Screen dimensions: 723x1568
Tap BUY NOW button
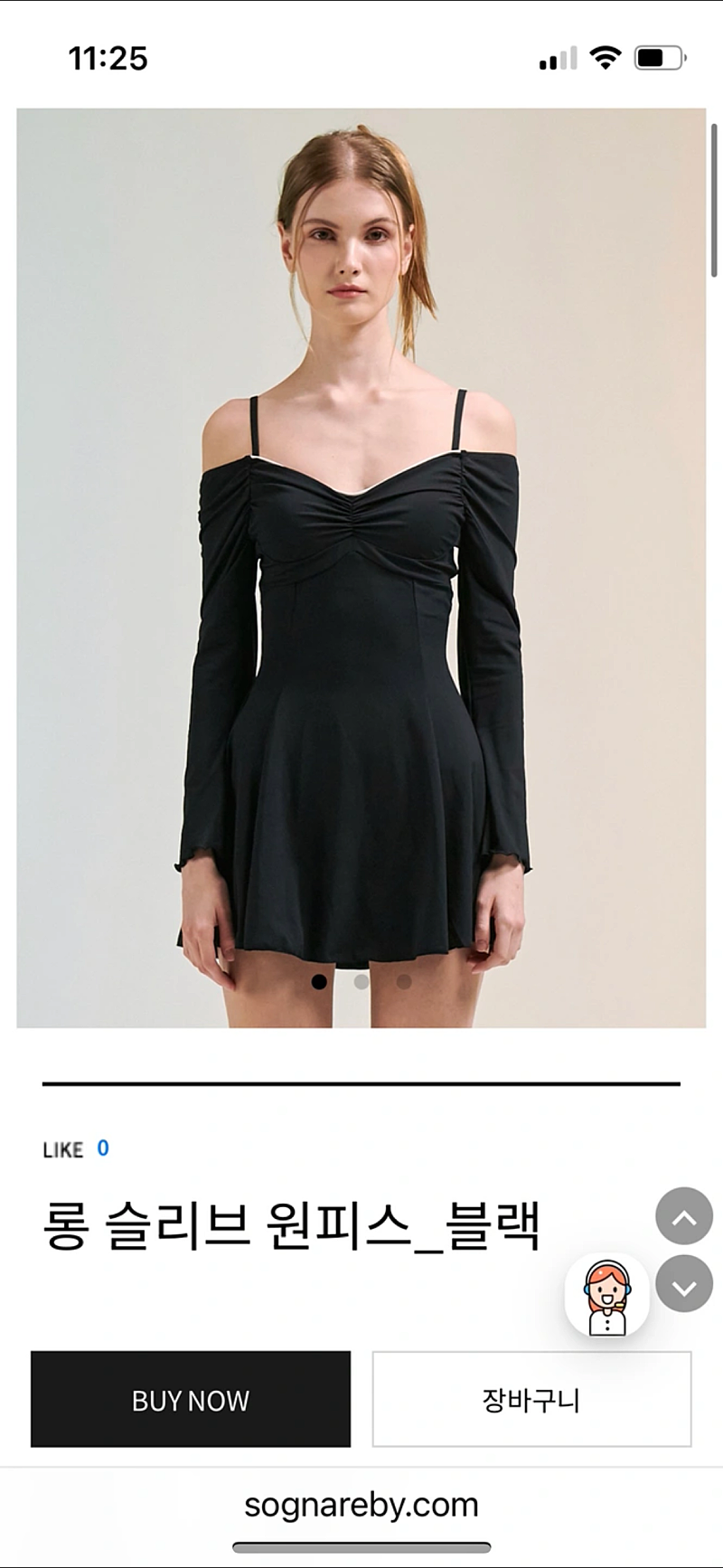click(x=191, y=1399)
